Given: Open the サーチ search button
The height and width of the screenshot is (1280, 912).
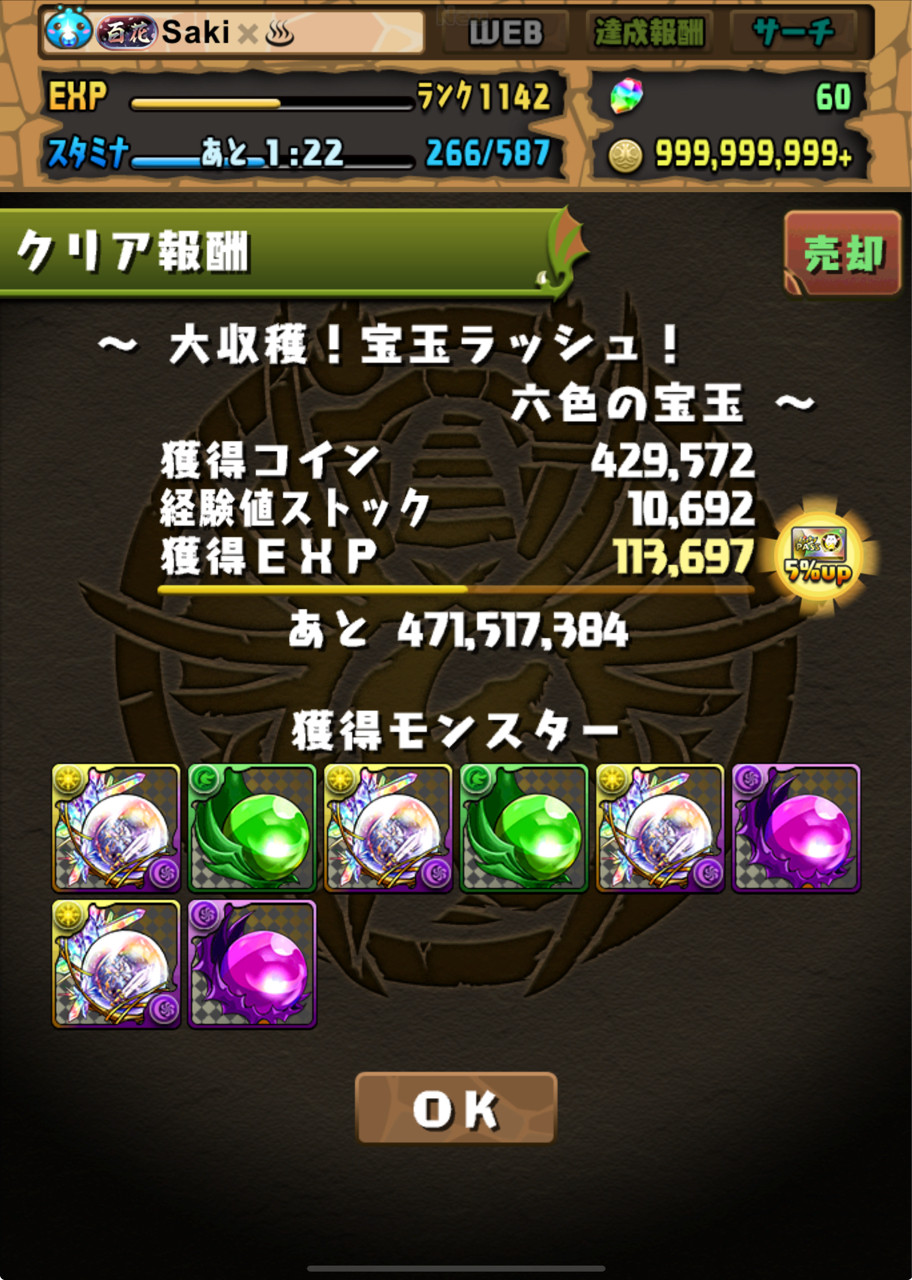Looking at the screenshot, I should [793, 33].
